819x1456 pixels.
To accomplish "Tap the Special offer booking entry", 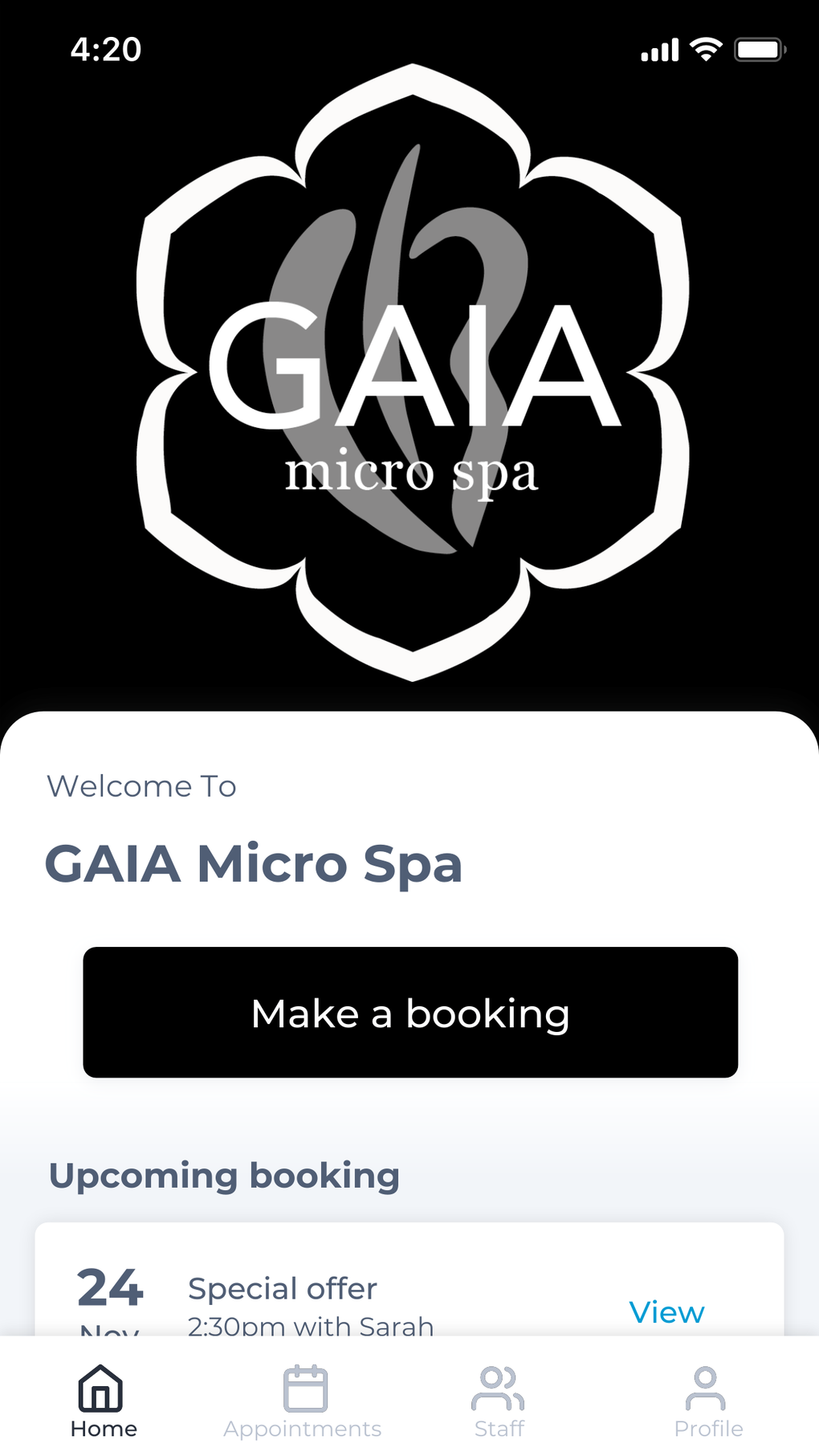I will pos(282,1287).
